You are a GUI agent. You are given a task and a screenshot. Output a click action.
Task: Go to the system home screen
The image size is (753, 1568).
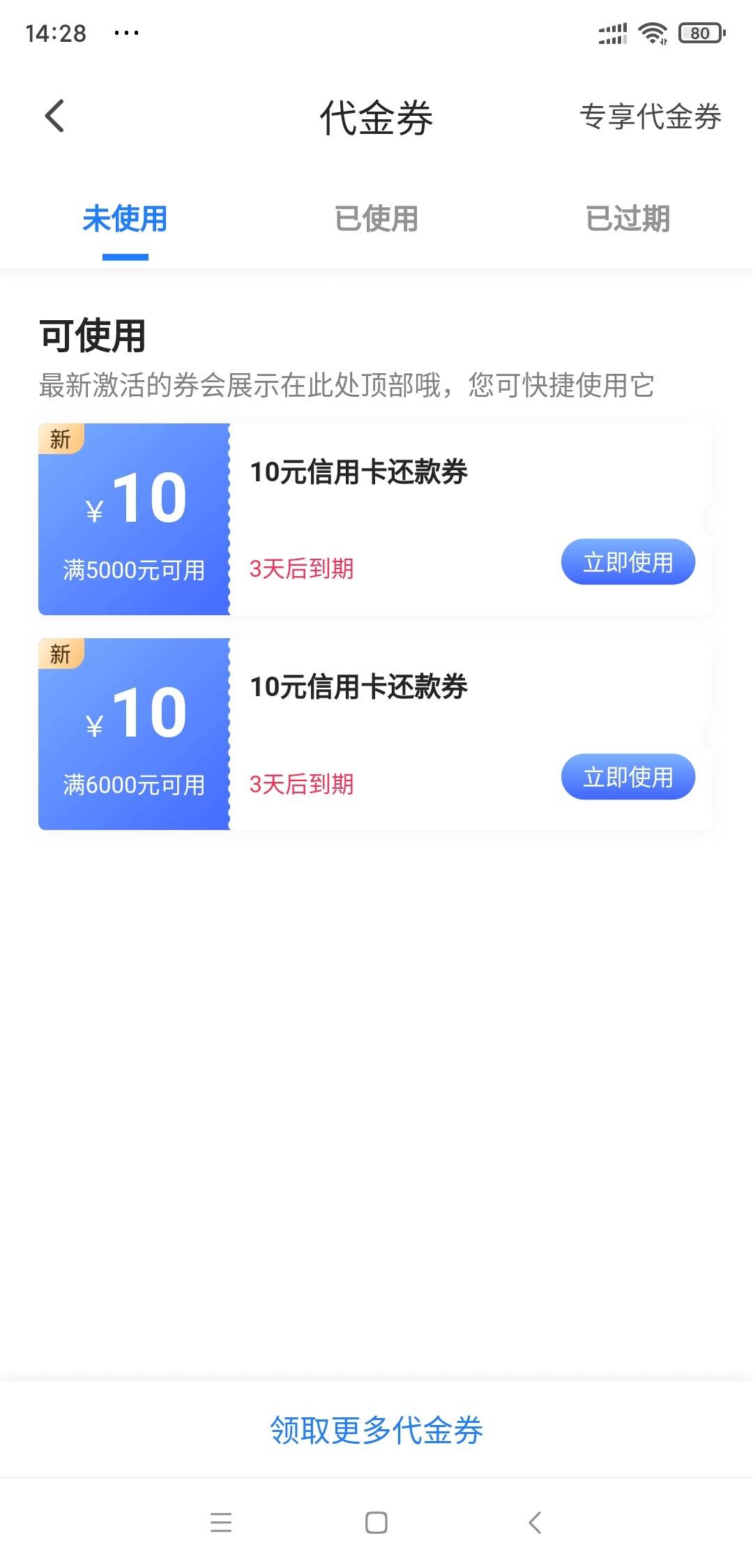376,1522
